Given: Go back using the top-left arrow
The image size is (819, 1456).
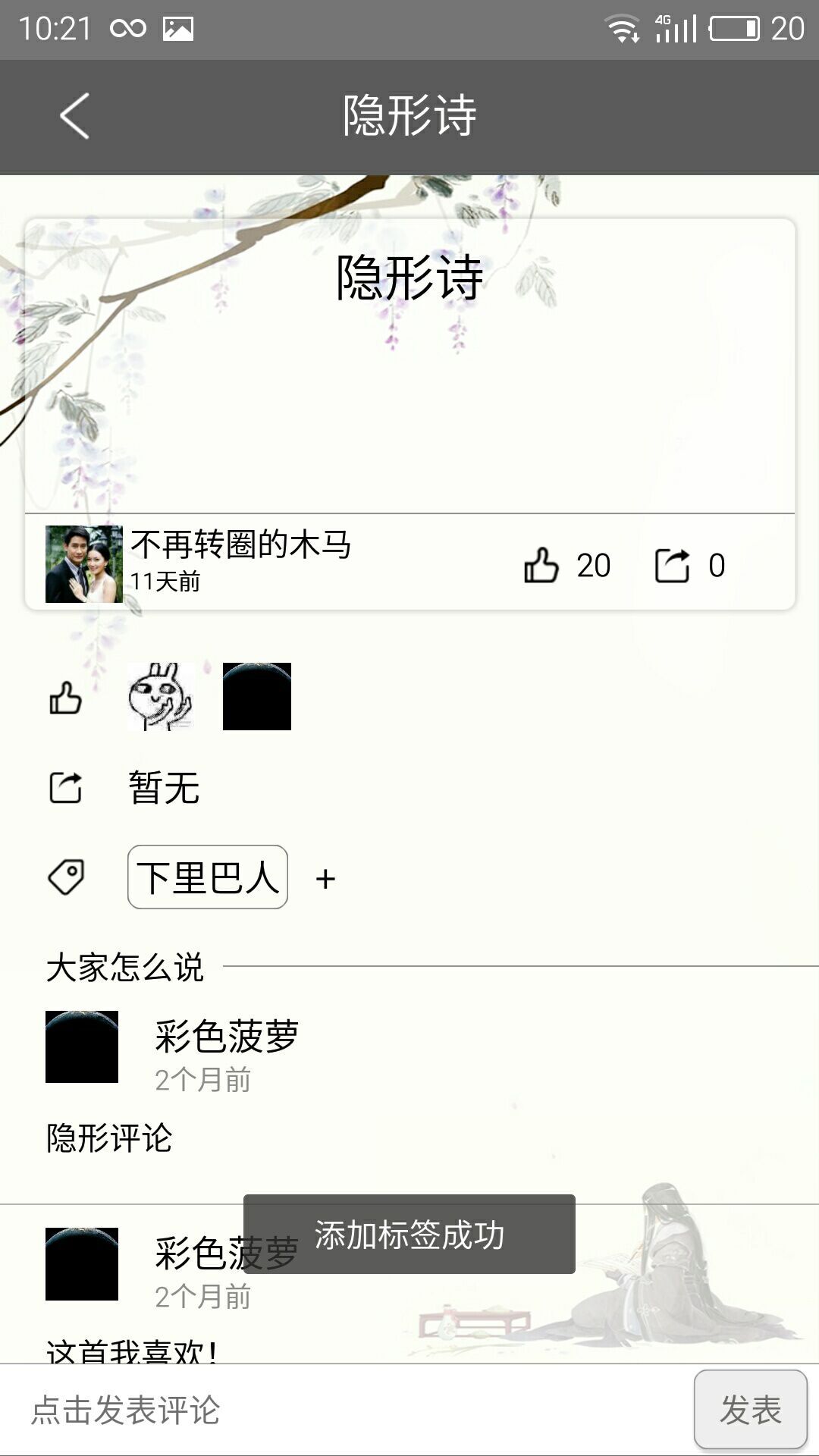Looking at the screenshot, I should tap(74, 116).
